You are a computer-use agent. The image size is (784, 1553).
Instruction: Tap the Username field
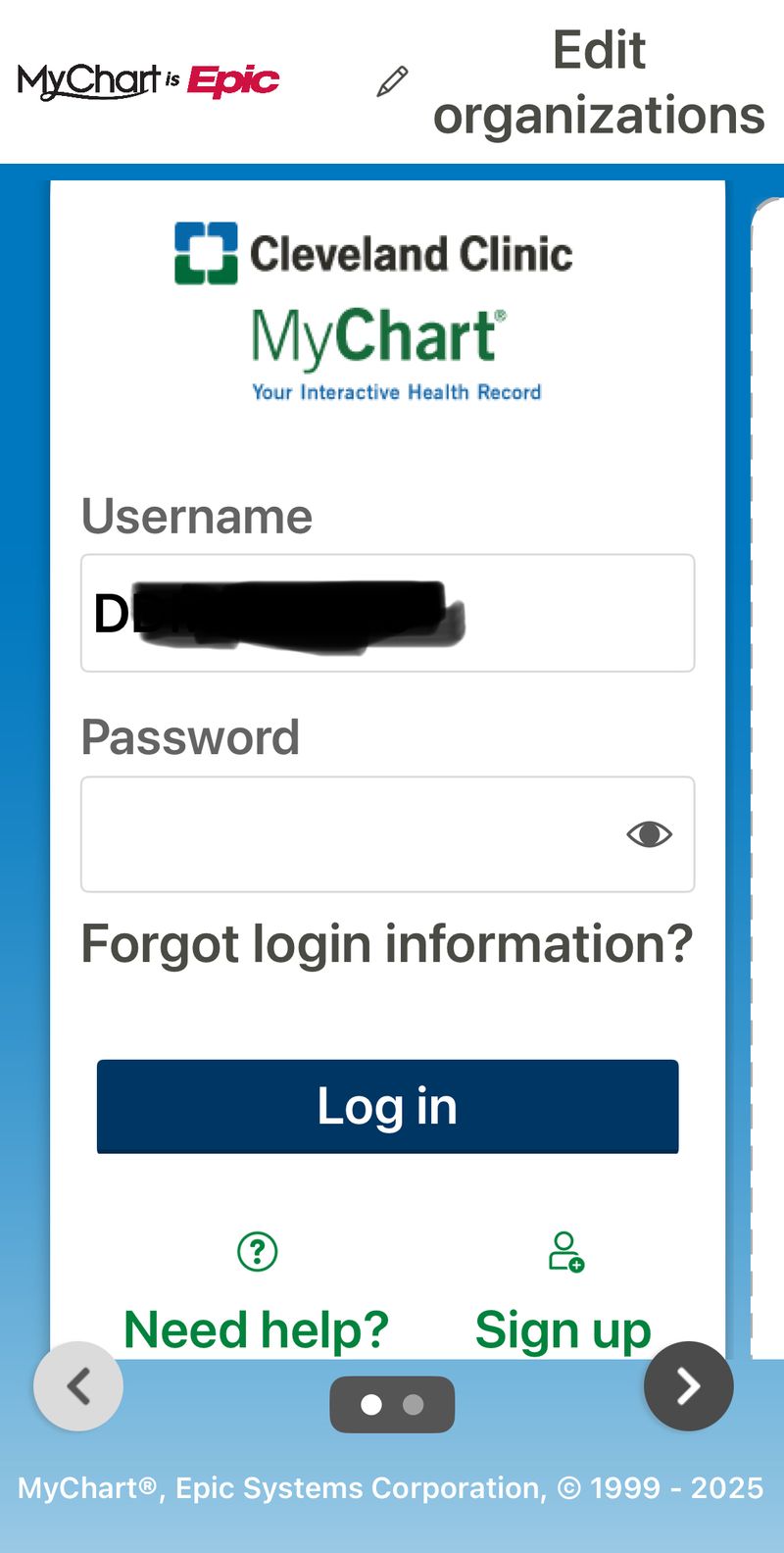(387, 613)
